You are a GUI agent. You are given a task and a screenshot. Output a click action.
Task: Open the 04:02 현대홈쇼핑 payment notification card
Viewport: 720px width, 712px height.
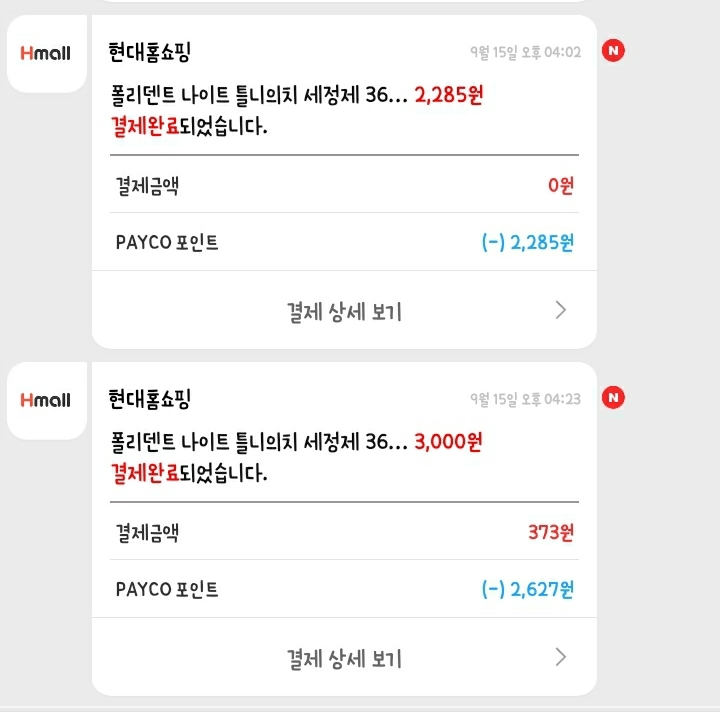(344, 182)
